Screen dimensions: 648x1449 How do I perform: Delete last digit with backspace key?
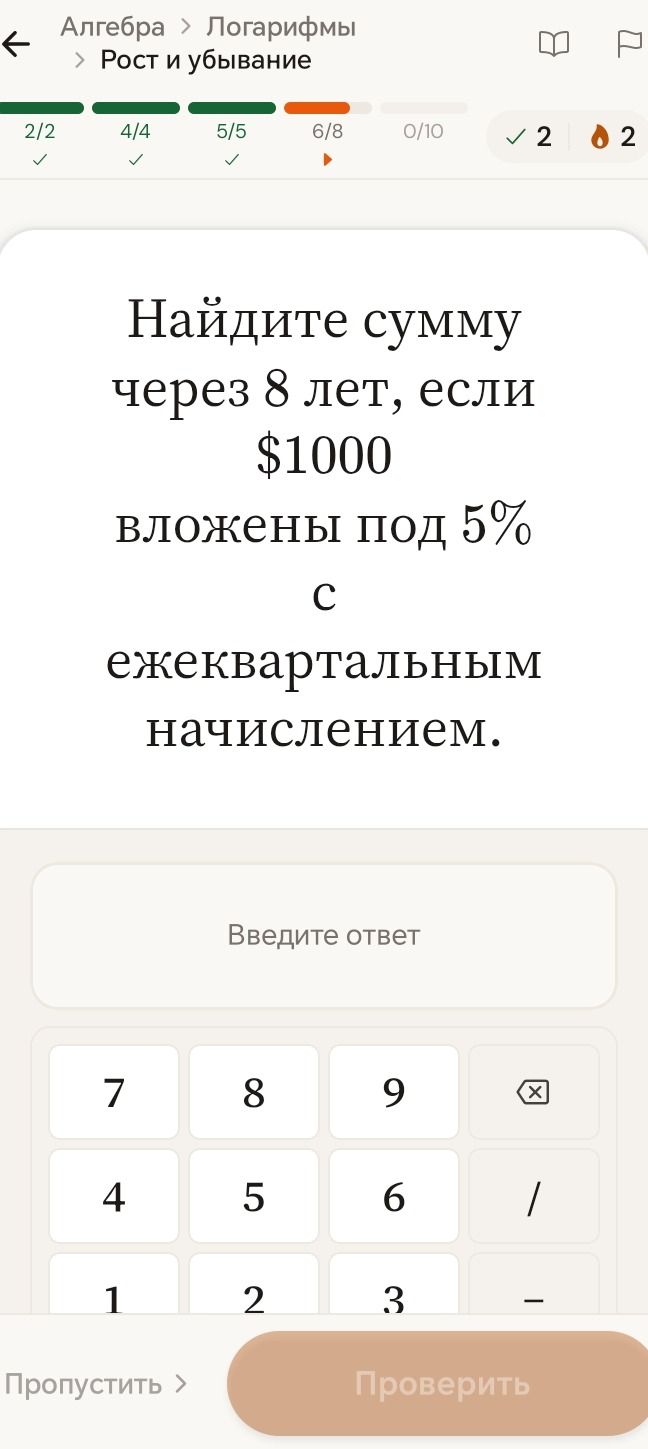(x=534, y=1092)
